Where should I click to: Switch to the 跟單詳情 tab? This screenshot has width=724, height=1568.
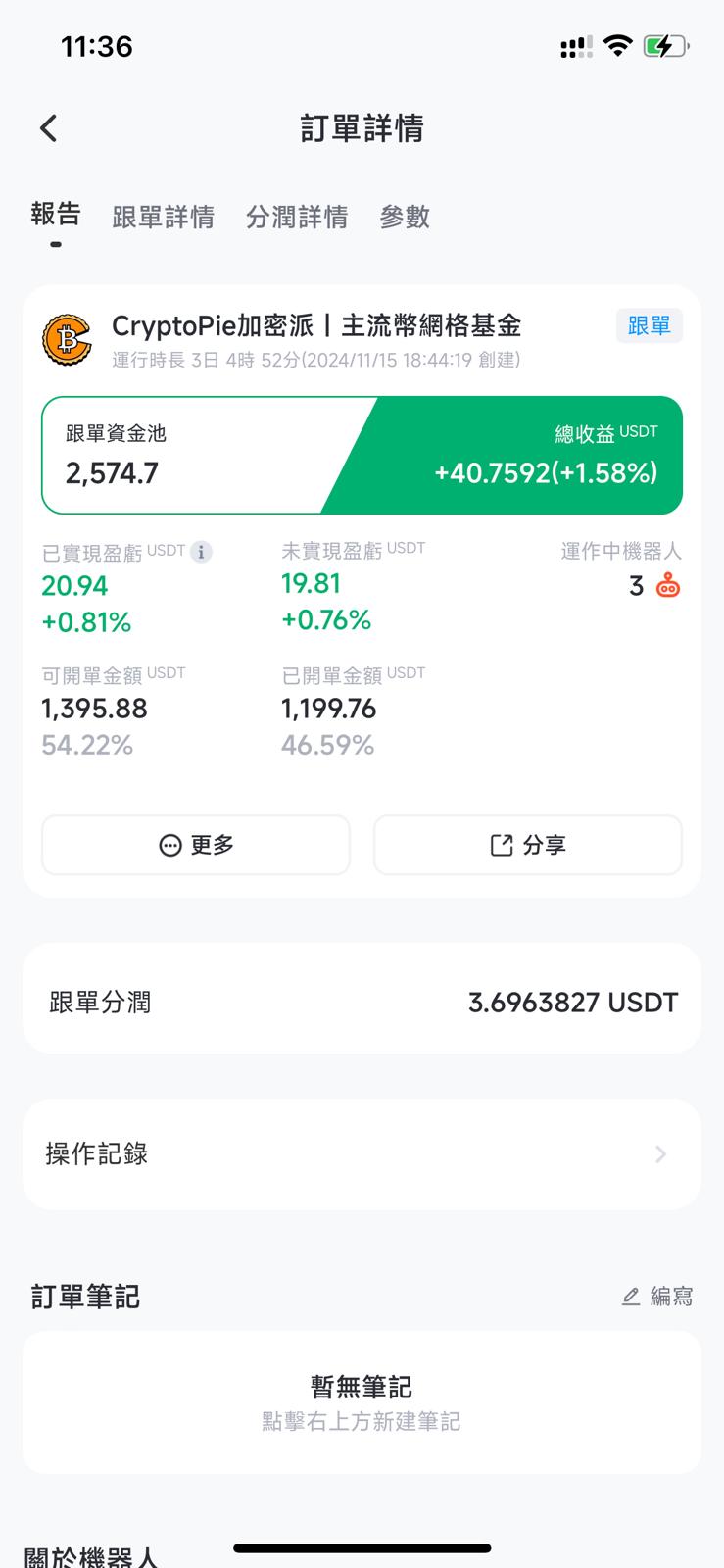click(163, 217)
